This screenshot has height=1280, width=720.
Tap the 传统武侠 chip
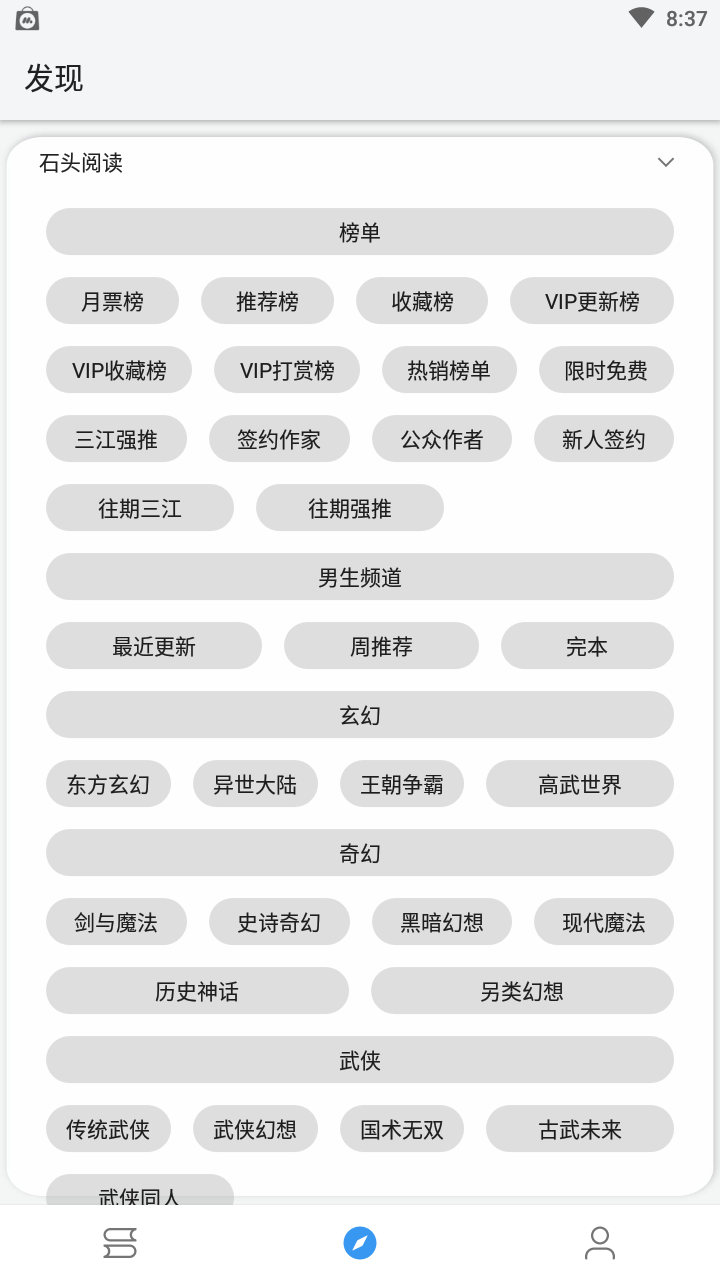[108, 1129]
